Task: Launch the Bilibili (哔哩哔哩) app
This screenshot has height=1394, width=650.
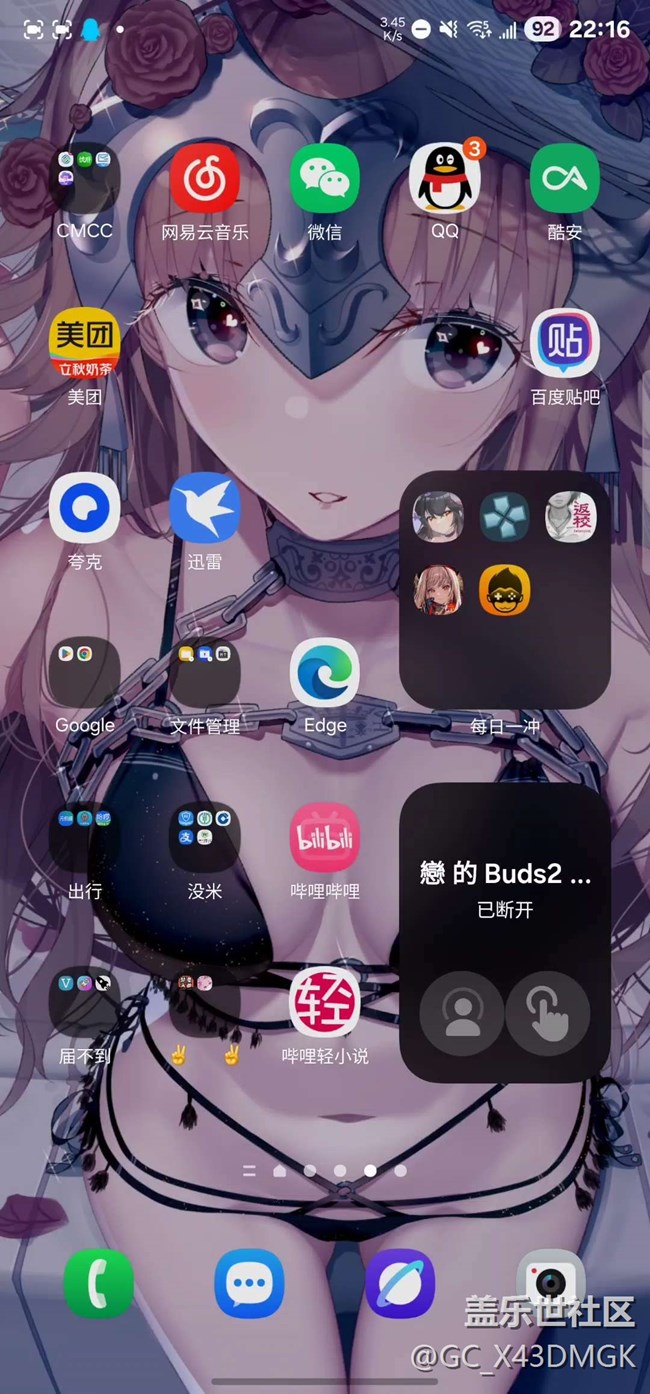Action: pyautogui.click(x=324, y=837)
